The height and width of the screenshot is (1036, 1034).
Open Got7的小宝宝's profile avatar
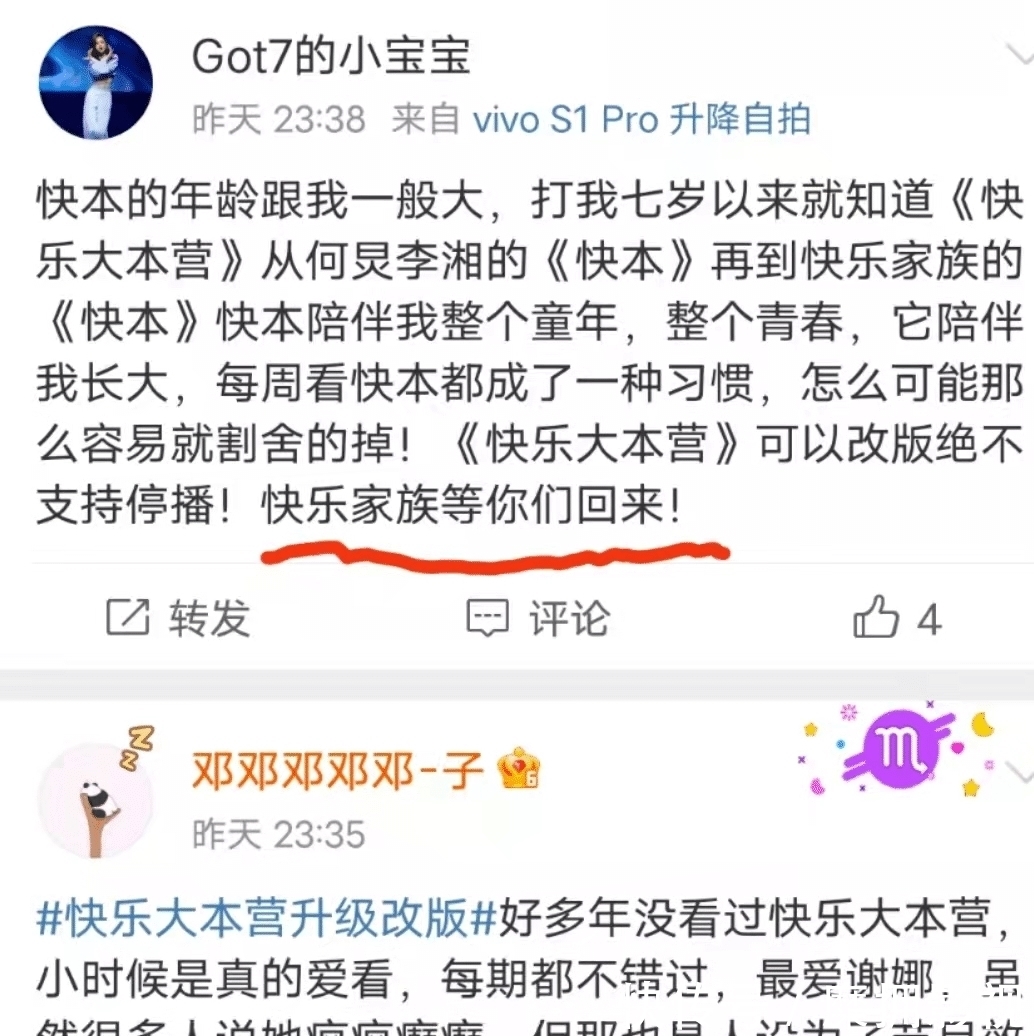pyautogui.click(x=95, y=83)
